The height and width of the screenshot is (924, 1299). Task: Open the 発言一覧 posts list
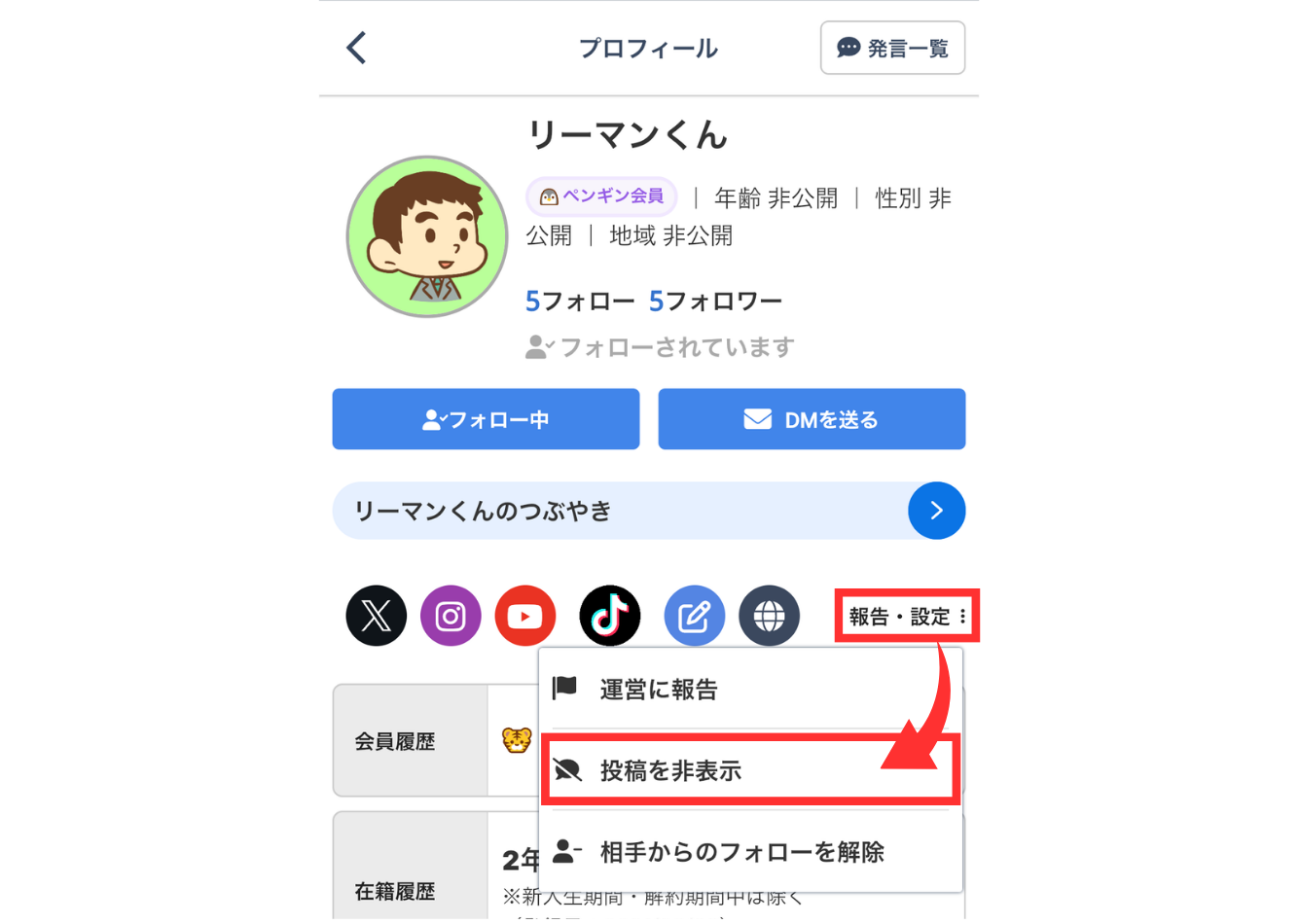pos(892,48)
